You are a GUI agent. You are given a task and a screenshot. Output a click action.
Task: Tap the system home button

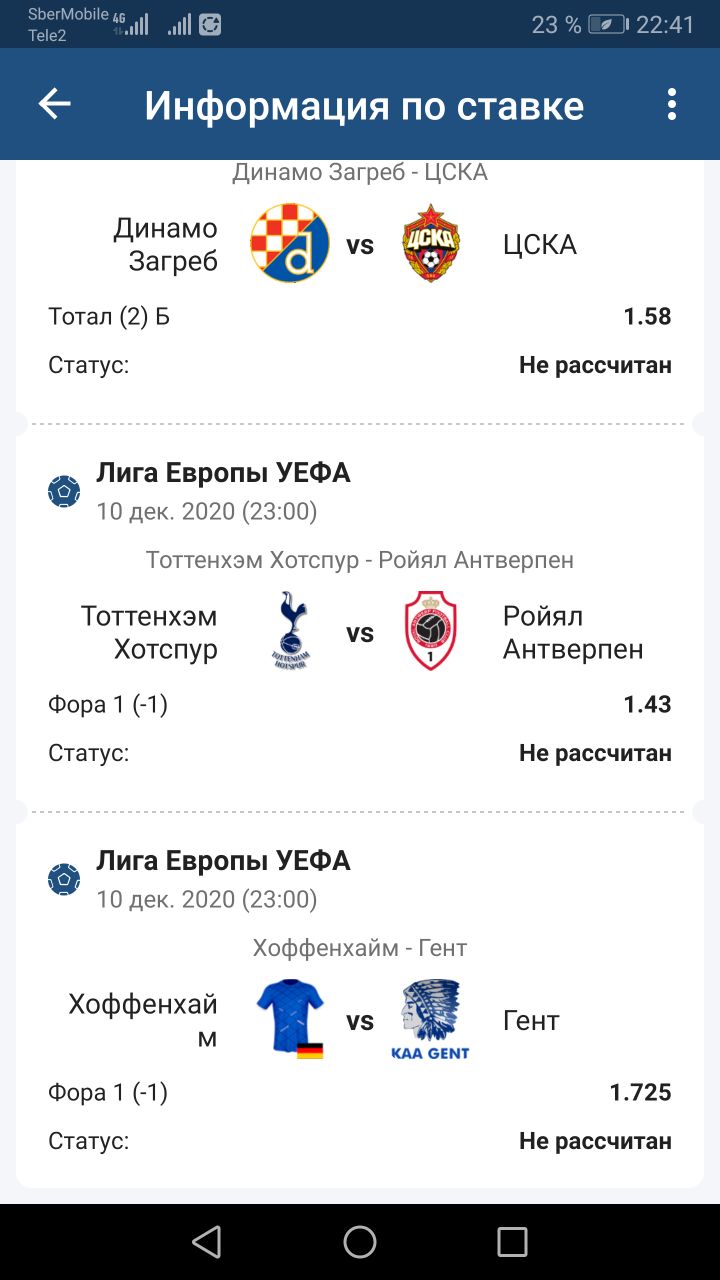360,1242
